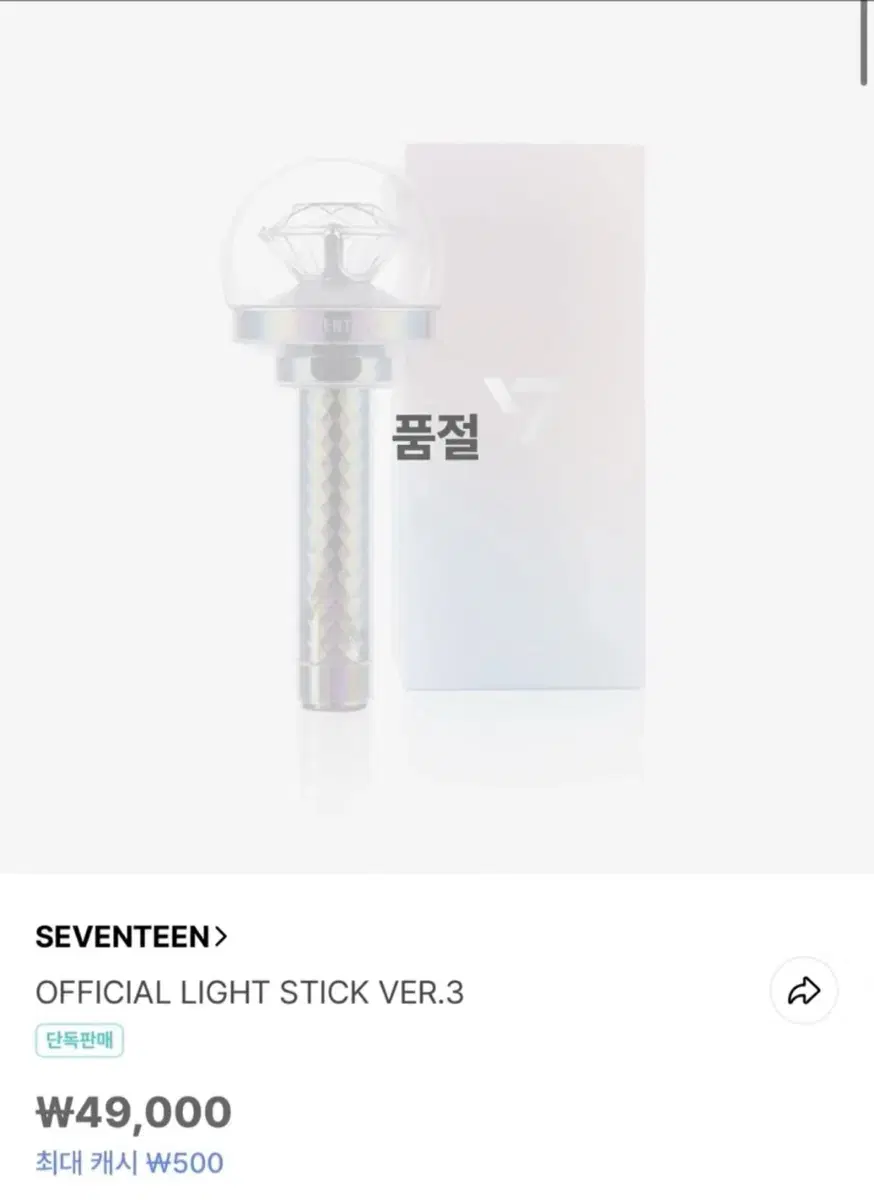
Task: Select the export arrow icon beside the title
Action: coord(803,991)
